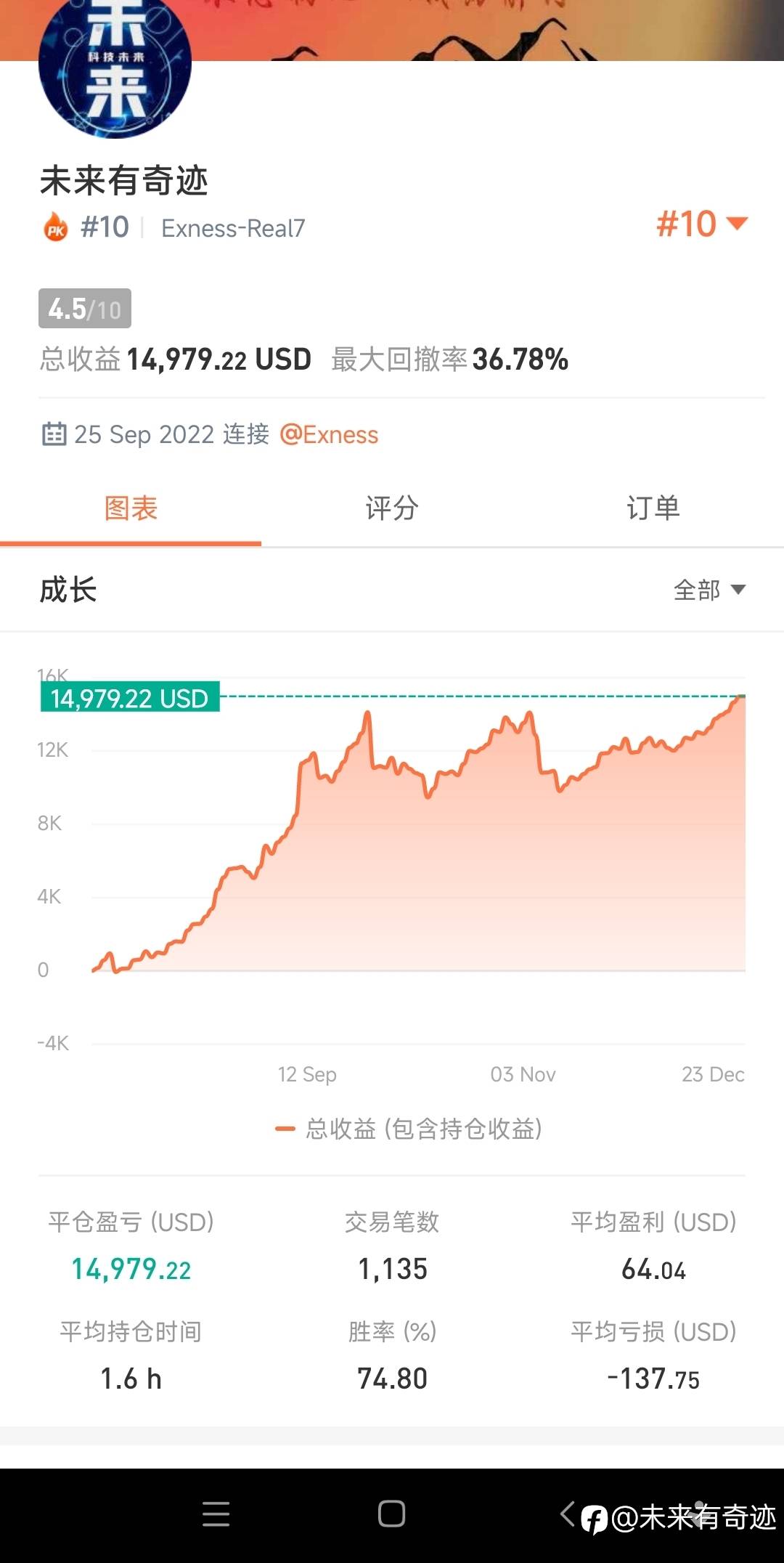Switch to the 评分 tab
The image size is (784, 1563).
coord(392,508)
